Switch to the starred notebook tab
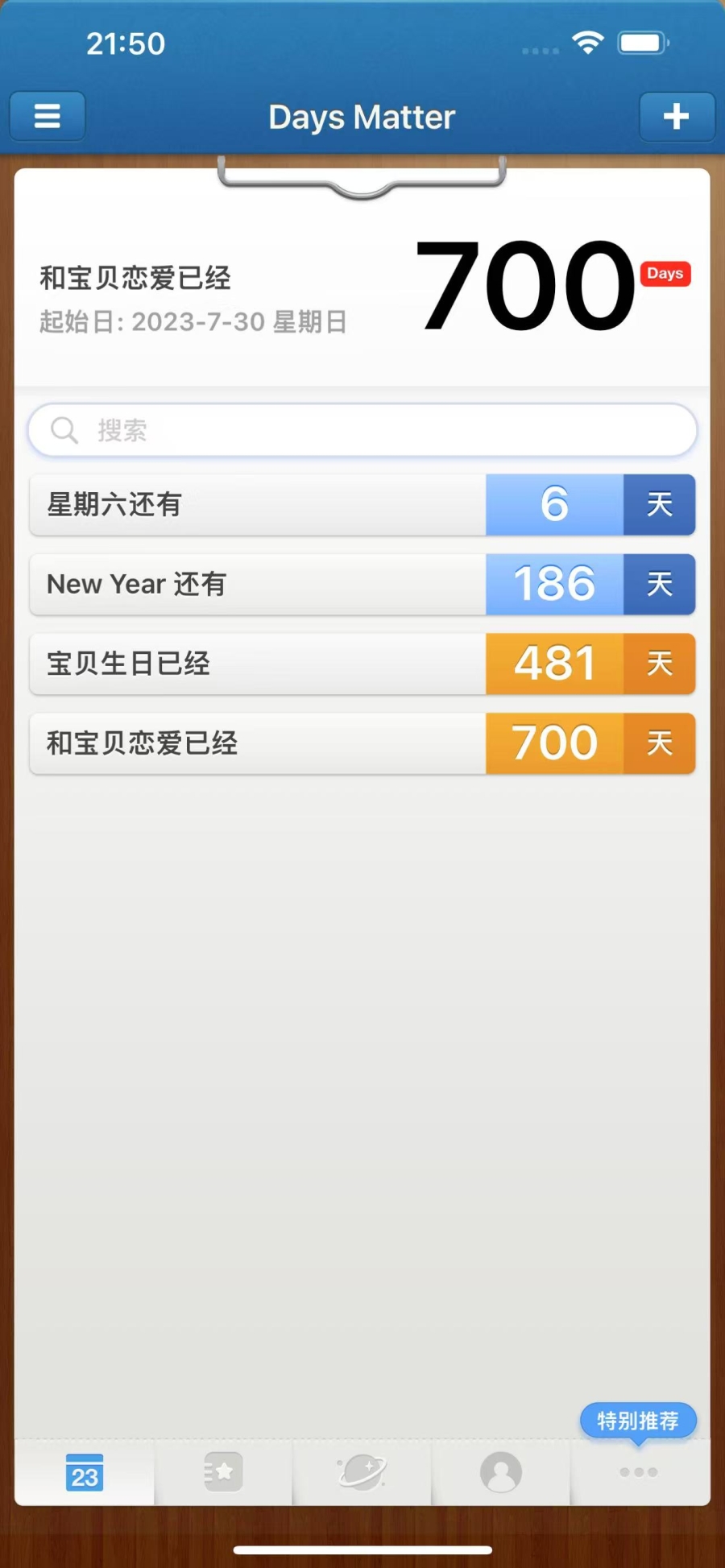The image size is (725, 1568). pos(223,1472)
